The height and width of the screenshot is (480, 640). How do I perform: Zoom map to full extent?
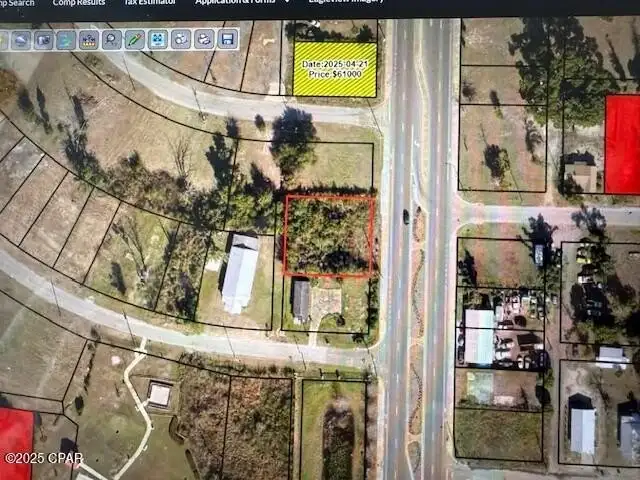pyautogui.click(x=158, y=40)
